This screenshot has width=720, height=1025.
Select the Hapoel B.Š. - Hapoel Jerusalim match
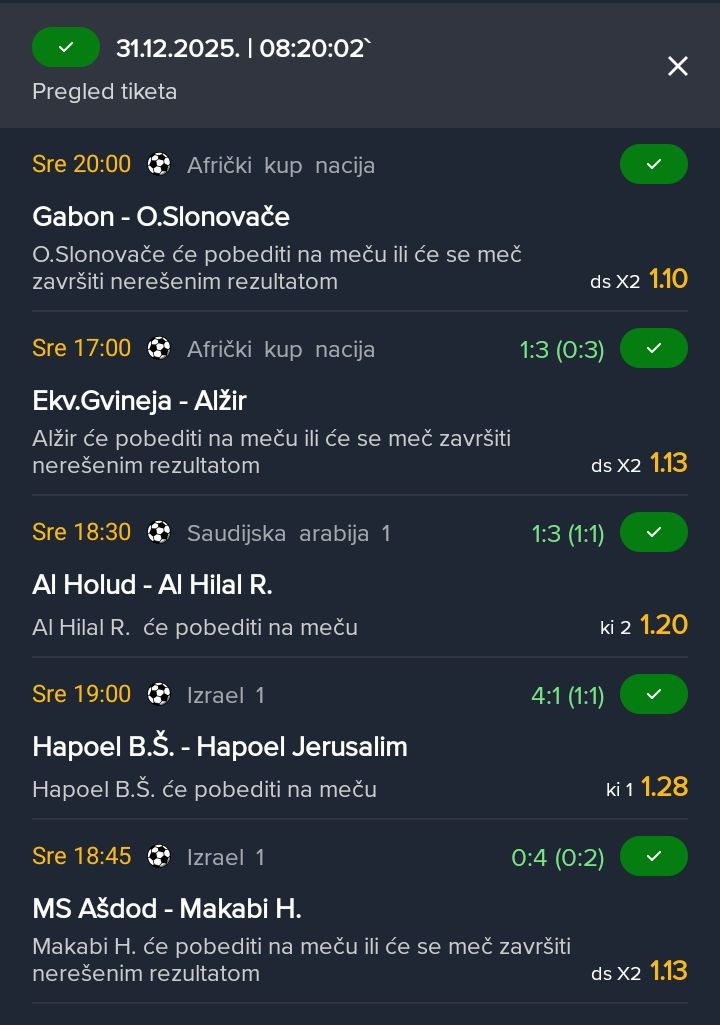coord(220,747)
